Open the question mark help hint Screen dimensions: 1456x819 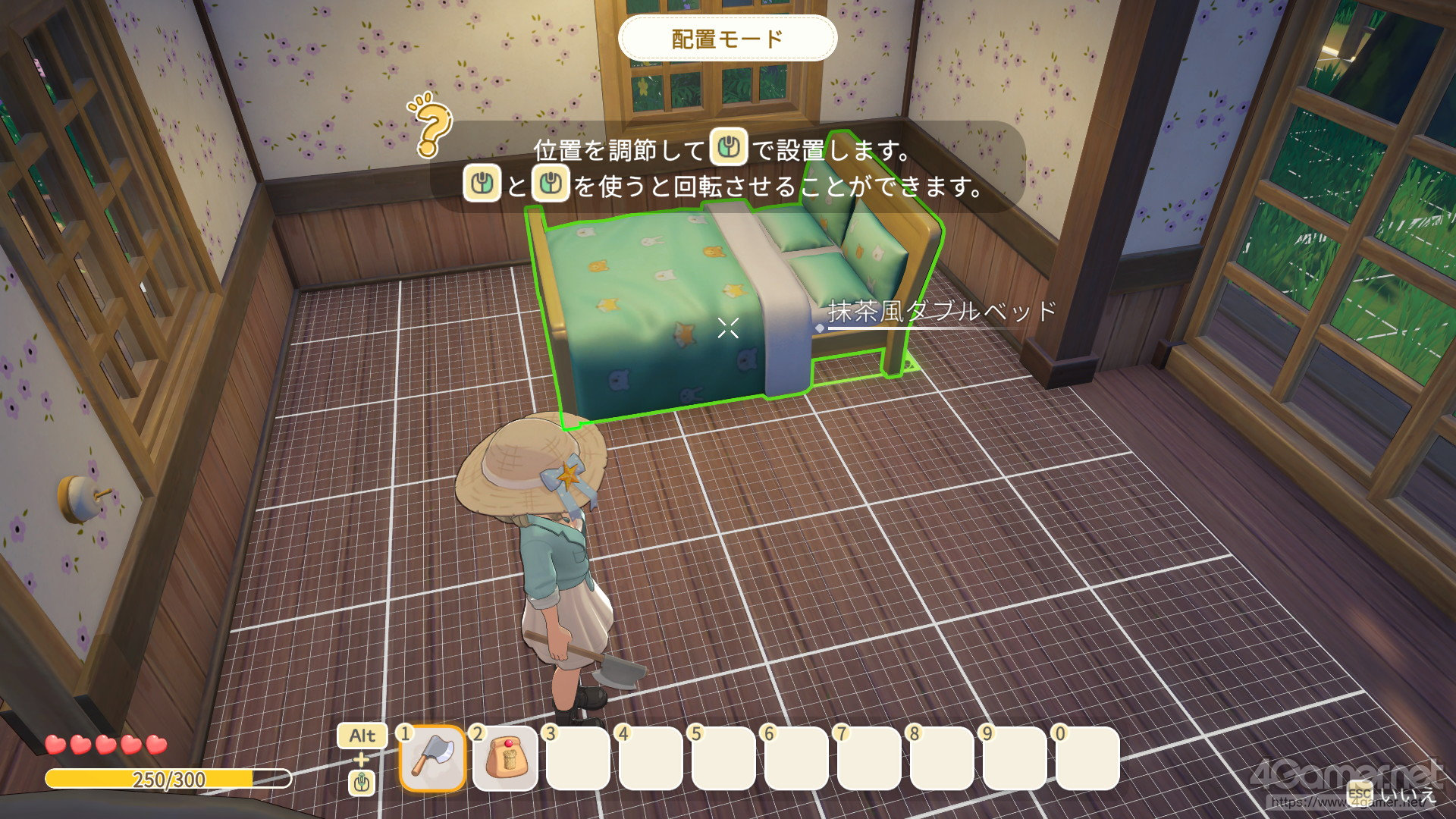tap(432, 127)
